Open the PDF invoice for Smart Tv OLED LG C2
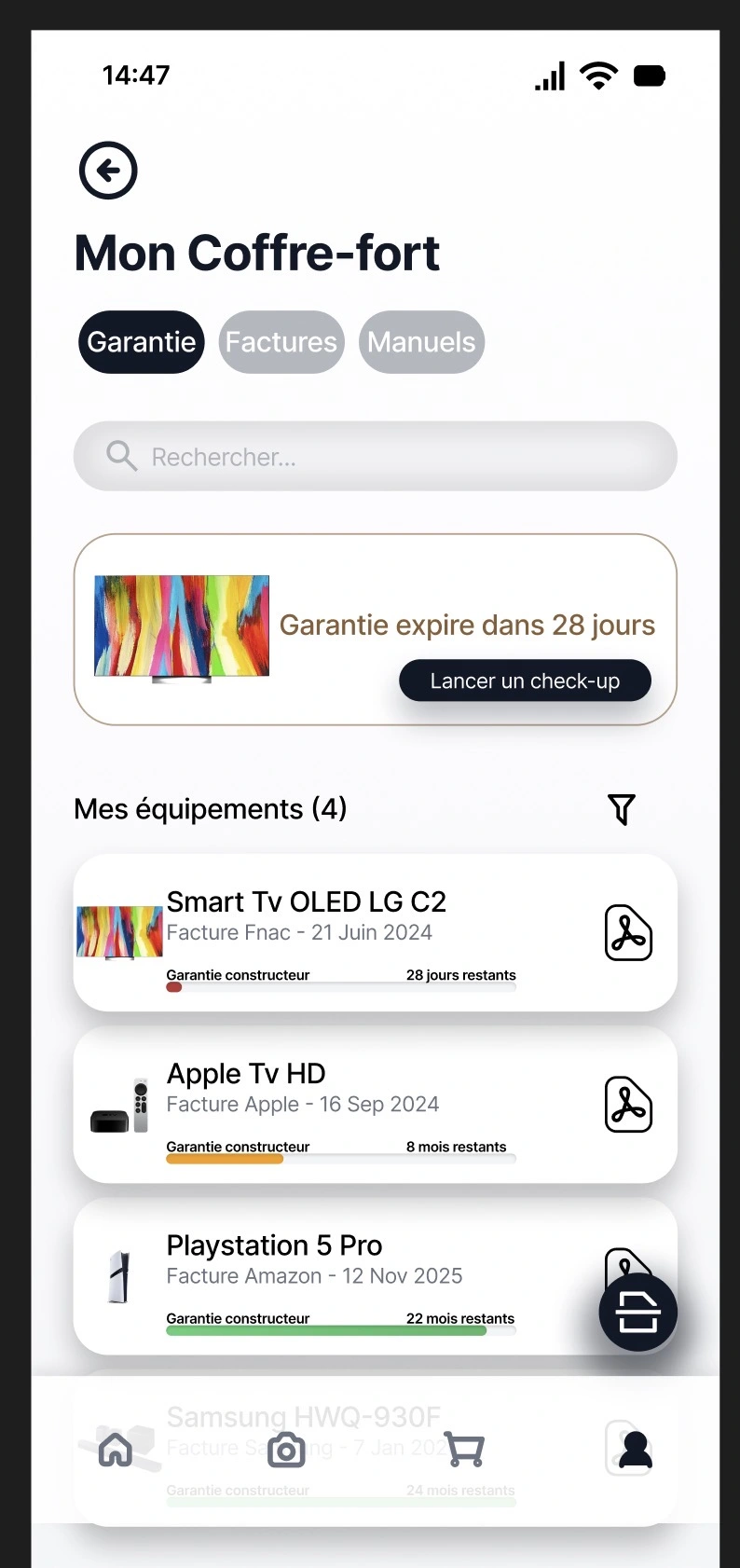The height and width of the screenshot is (1568, 740). click(628, 931)
